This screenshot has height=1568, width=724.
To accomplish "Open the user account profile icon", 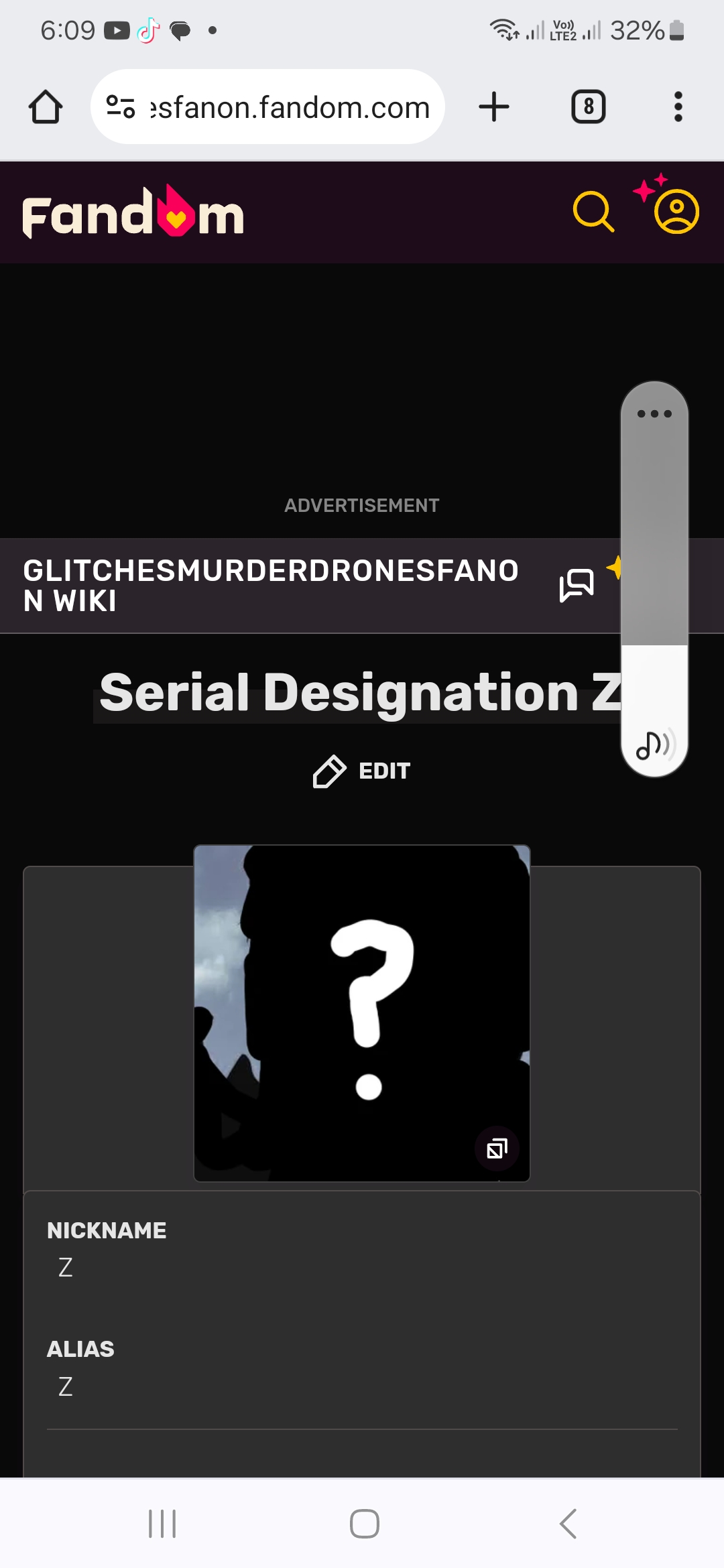I will pyautogui.click(x=676, y=212).
